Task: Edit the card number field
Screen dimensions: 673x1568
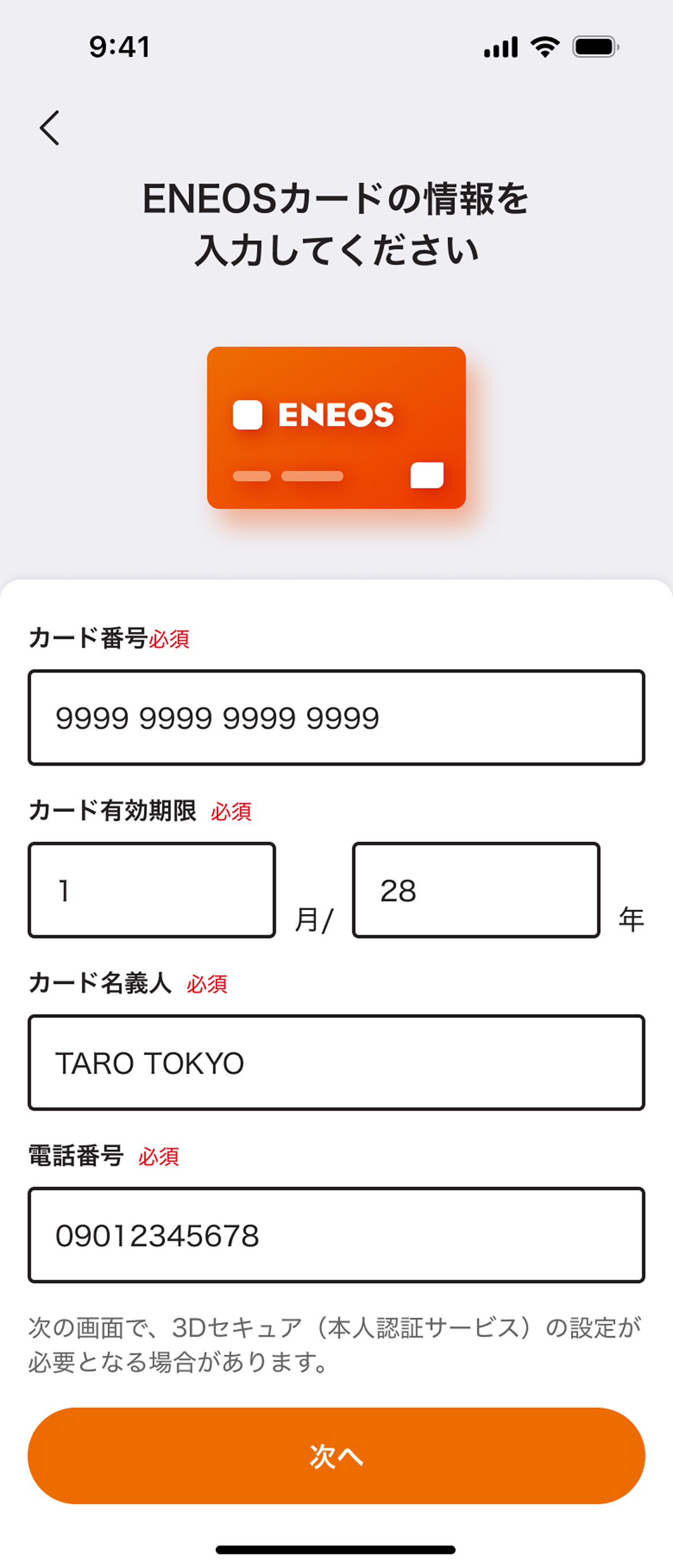Action: click(x=336, y=718)
